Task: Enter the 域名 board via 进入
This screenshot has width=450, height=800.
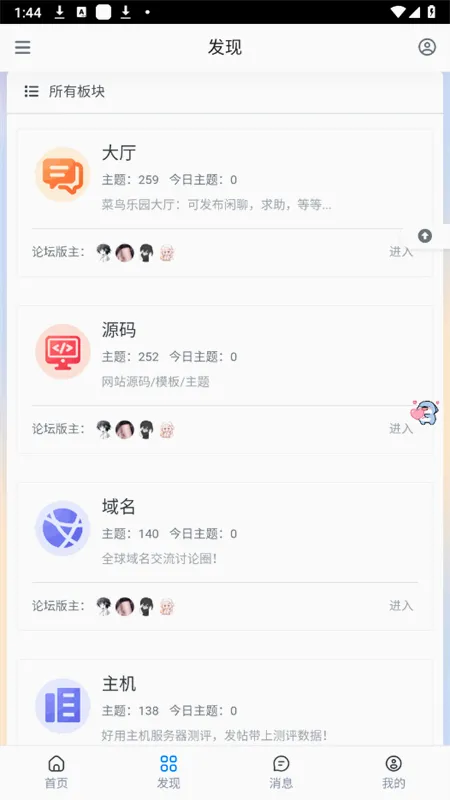Action: click(401, 606)
